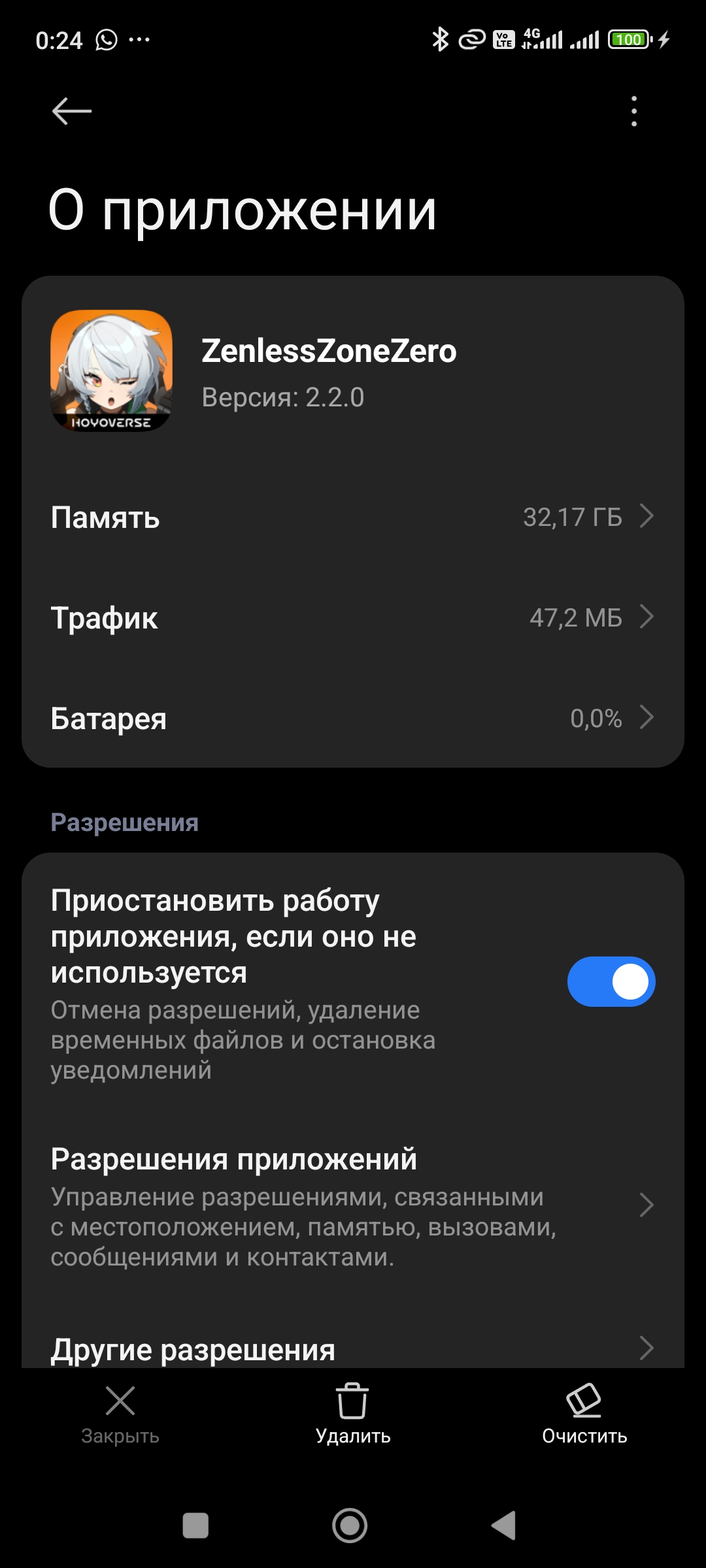This screenshot has width=706, height=1568.
Task: Go to the system home screen
Action: pos(350,1526)
